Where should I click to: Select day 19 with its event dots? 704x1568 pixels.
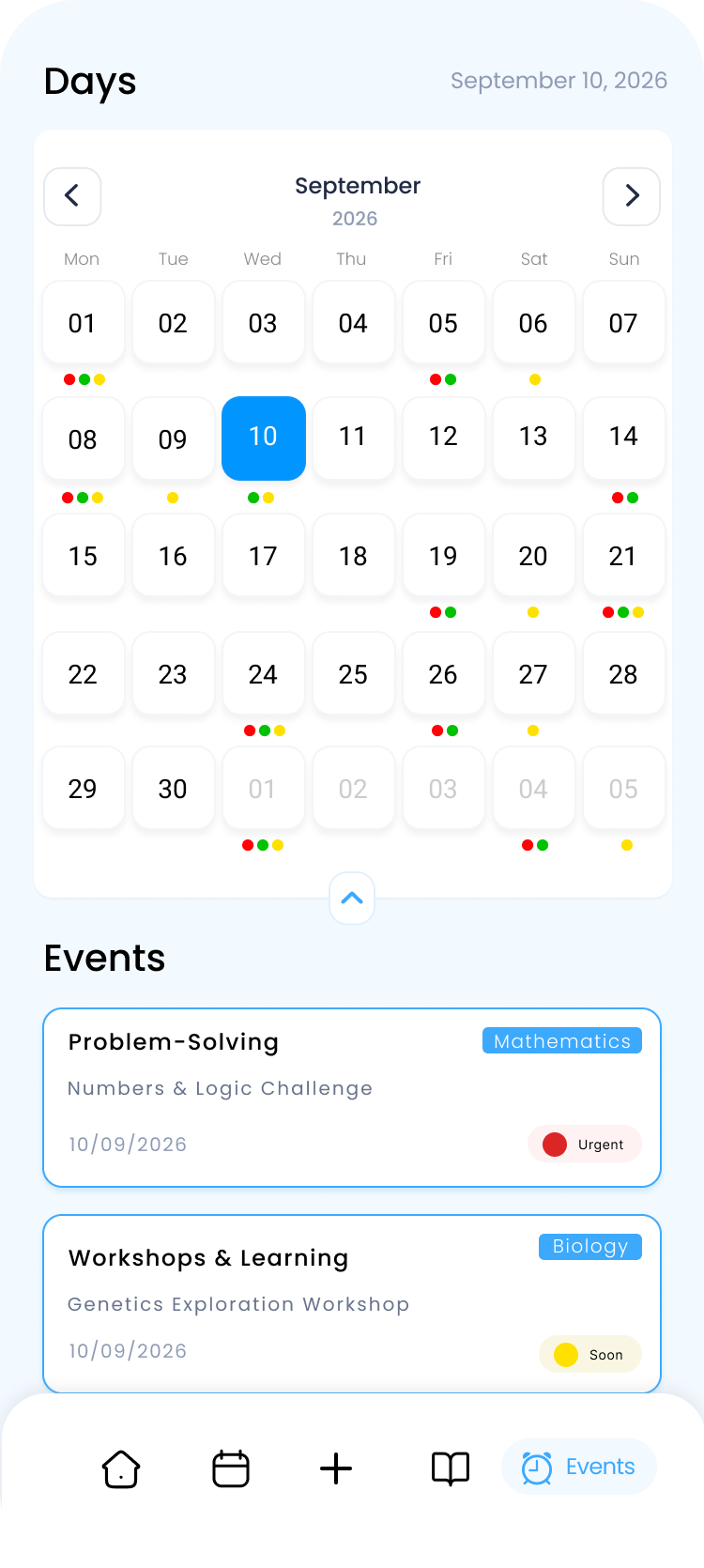tap(443, 555)
